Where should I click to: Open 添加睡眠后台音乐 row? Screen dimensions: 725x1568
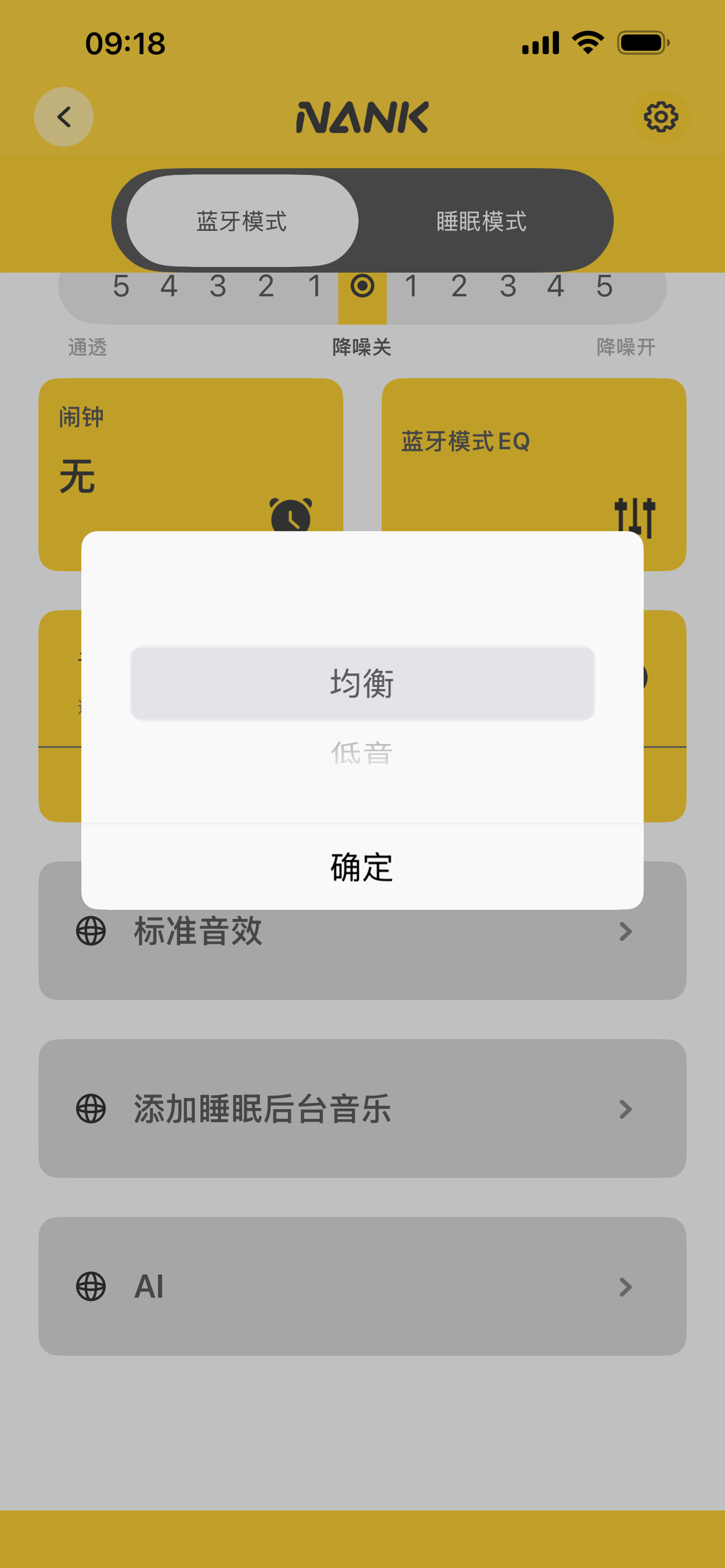pyautogui.click(x=362, y=1108)
